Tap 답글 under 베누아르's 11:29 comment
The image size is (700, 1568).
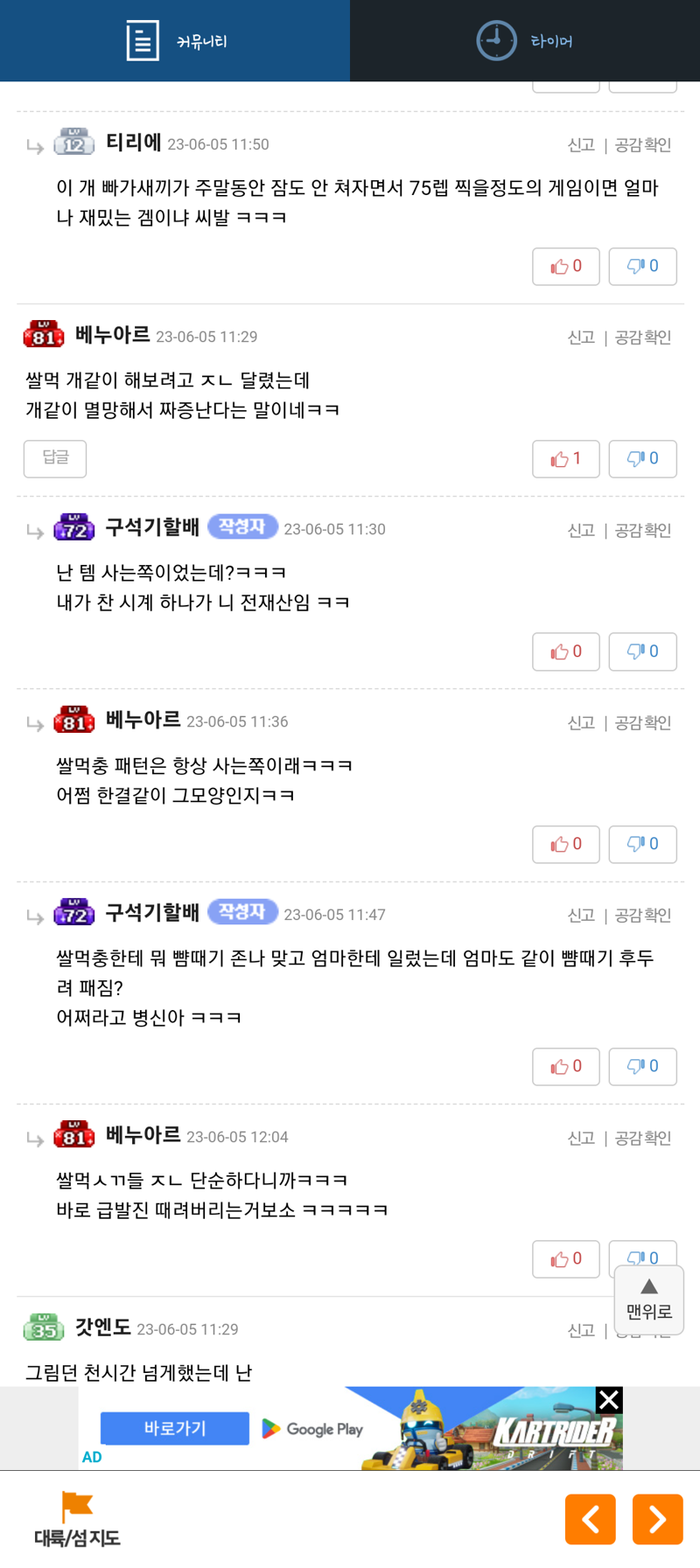pyautogui.click(x=55, y=458)
